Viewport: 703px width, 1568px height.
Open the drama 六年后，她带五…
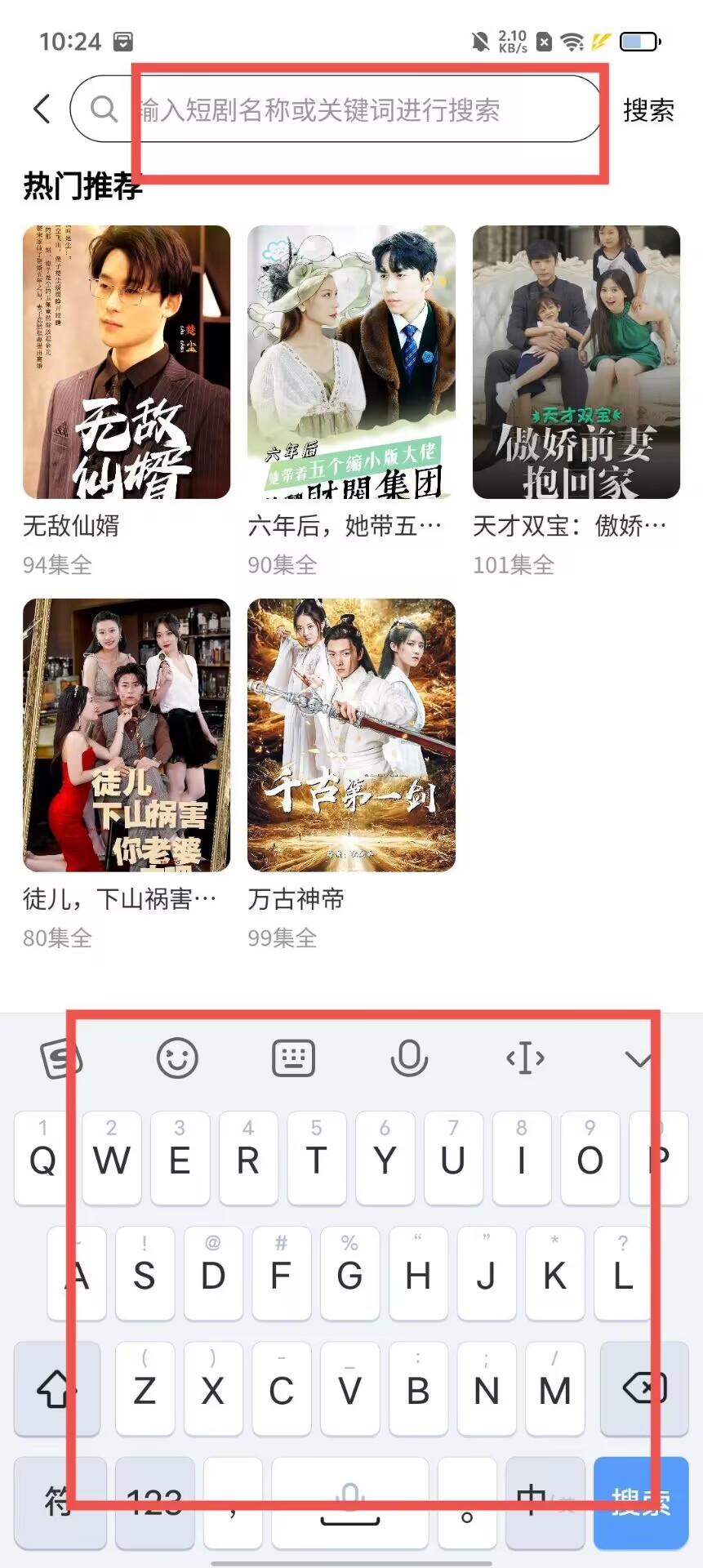click(351, 363)
